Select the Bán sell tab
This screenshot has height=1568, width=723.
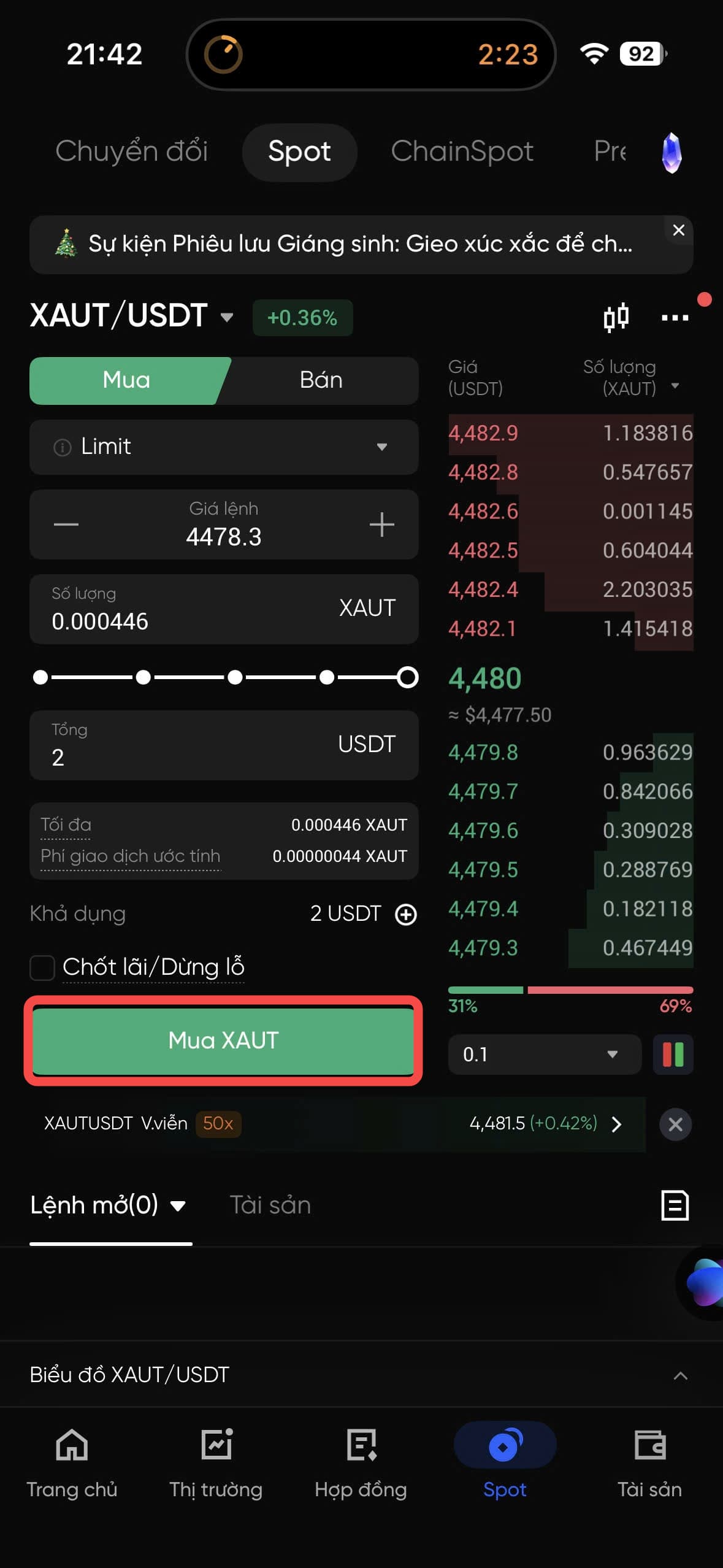[321, 380]
